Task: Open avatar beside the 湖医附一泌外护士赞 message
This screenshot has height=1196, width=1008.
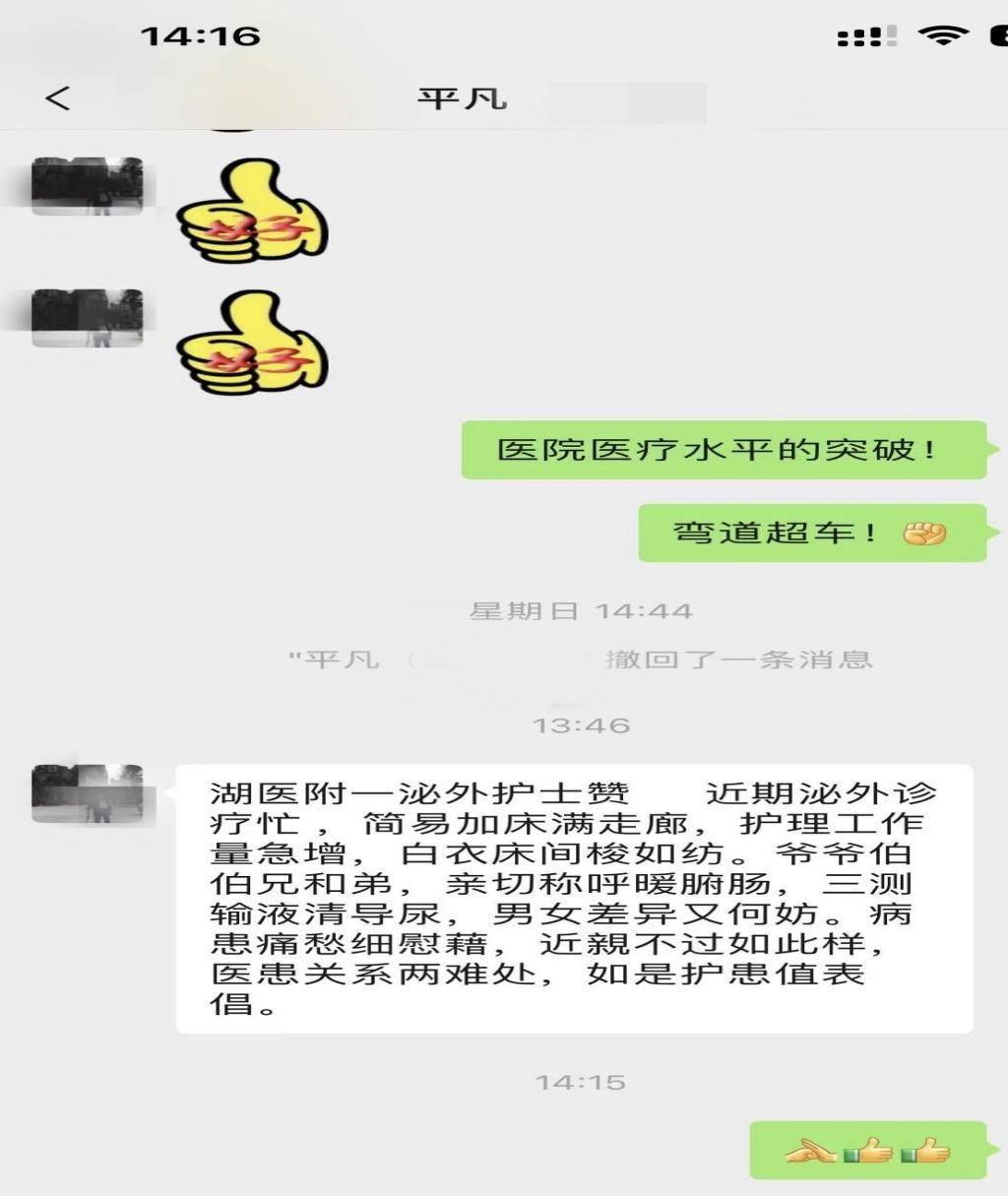Action: (88, 794)
